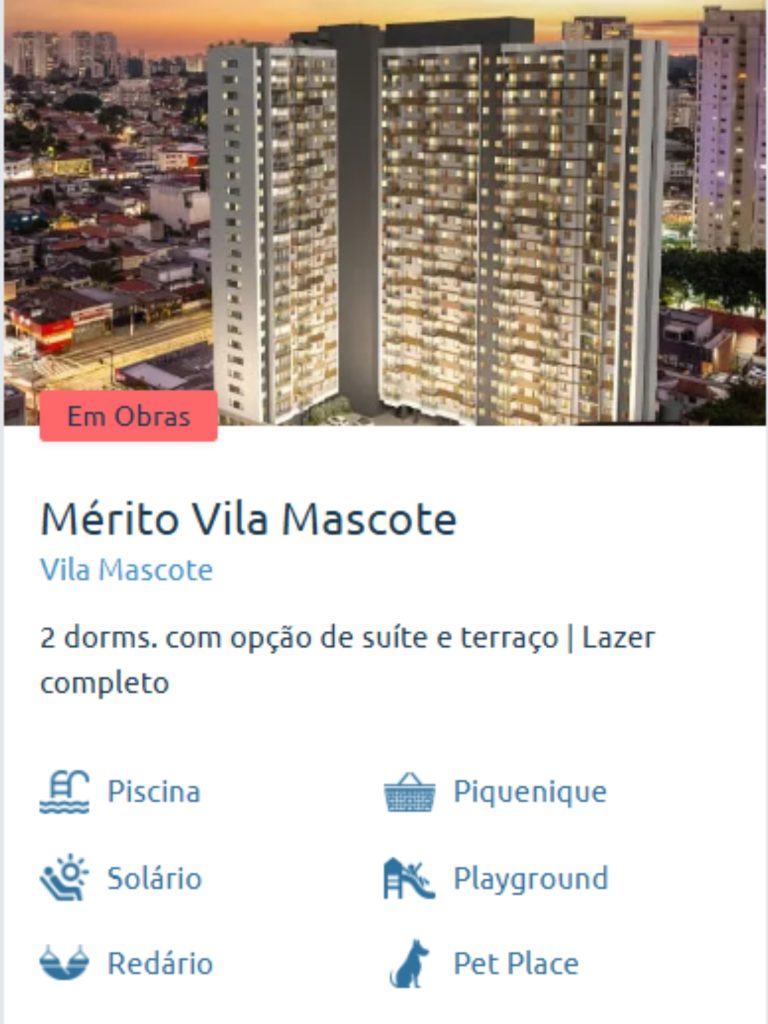Screen dimensions: 768x1024
Task: Open the Mérito Vila Mascote listing title
Action: [248, 518]
